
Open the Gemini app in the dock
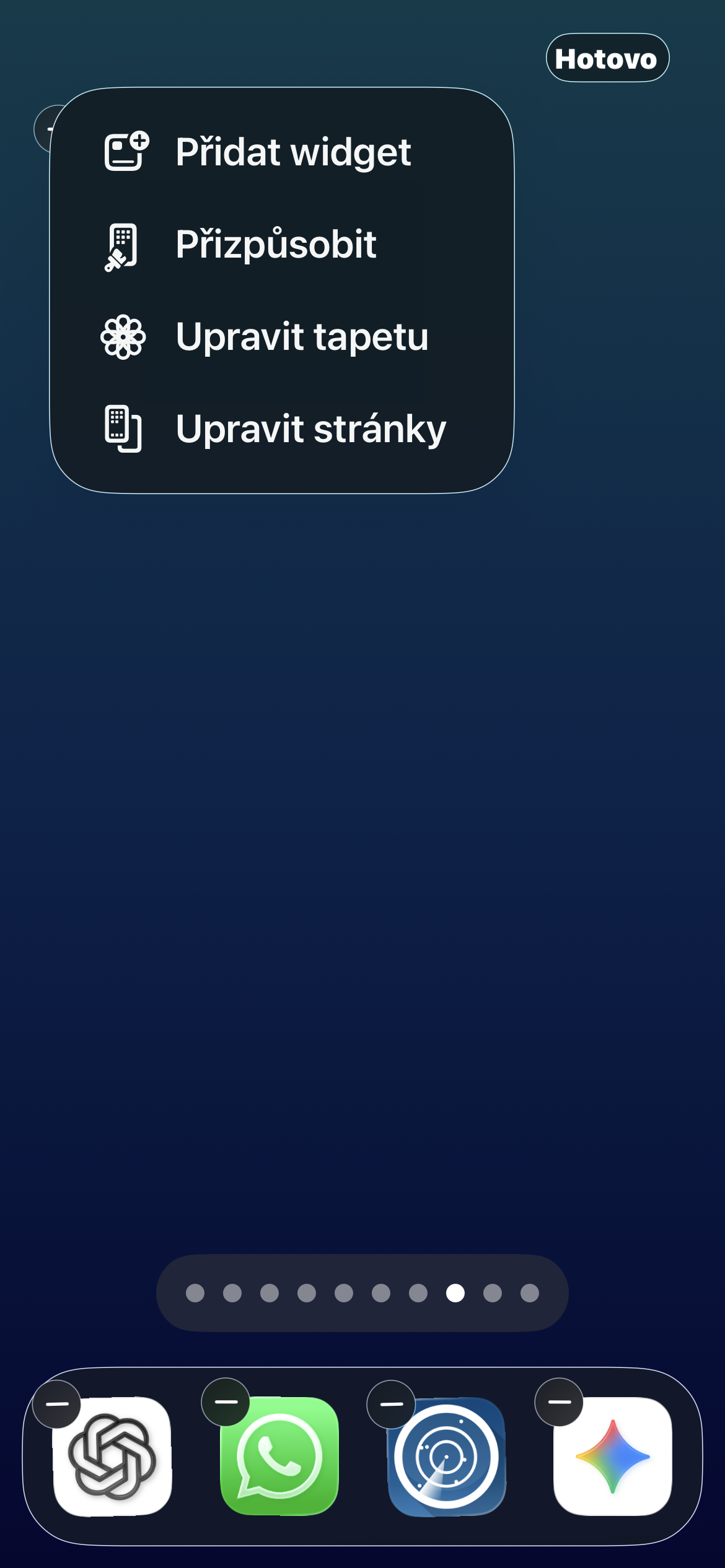click(x=613, y=1457)
